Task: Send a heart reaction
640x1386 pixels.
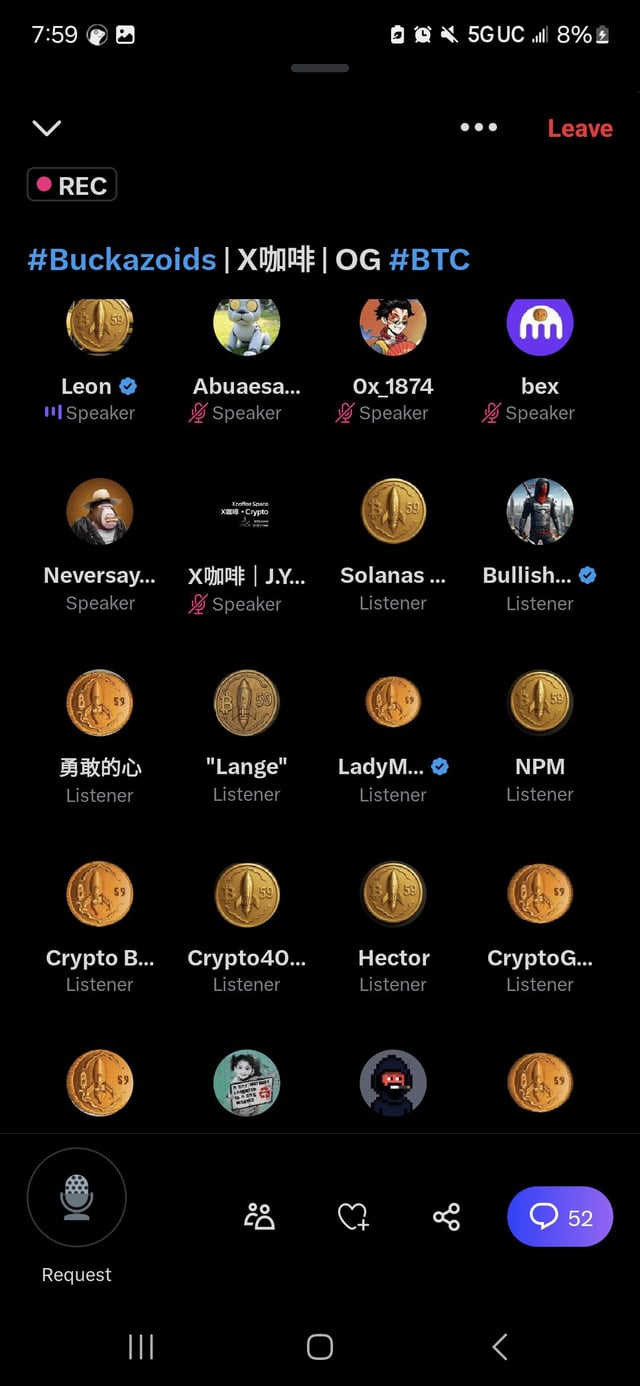Action: pos(352,1216)
